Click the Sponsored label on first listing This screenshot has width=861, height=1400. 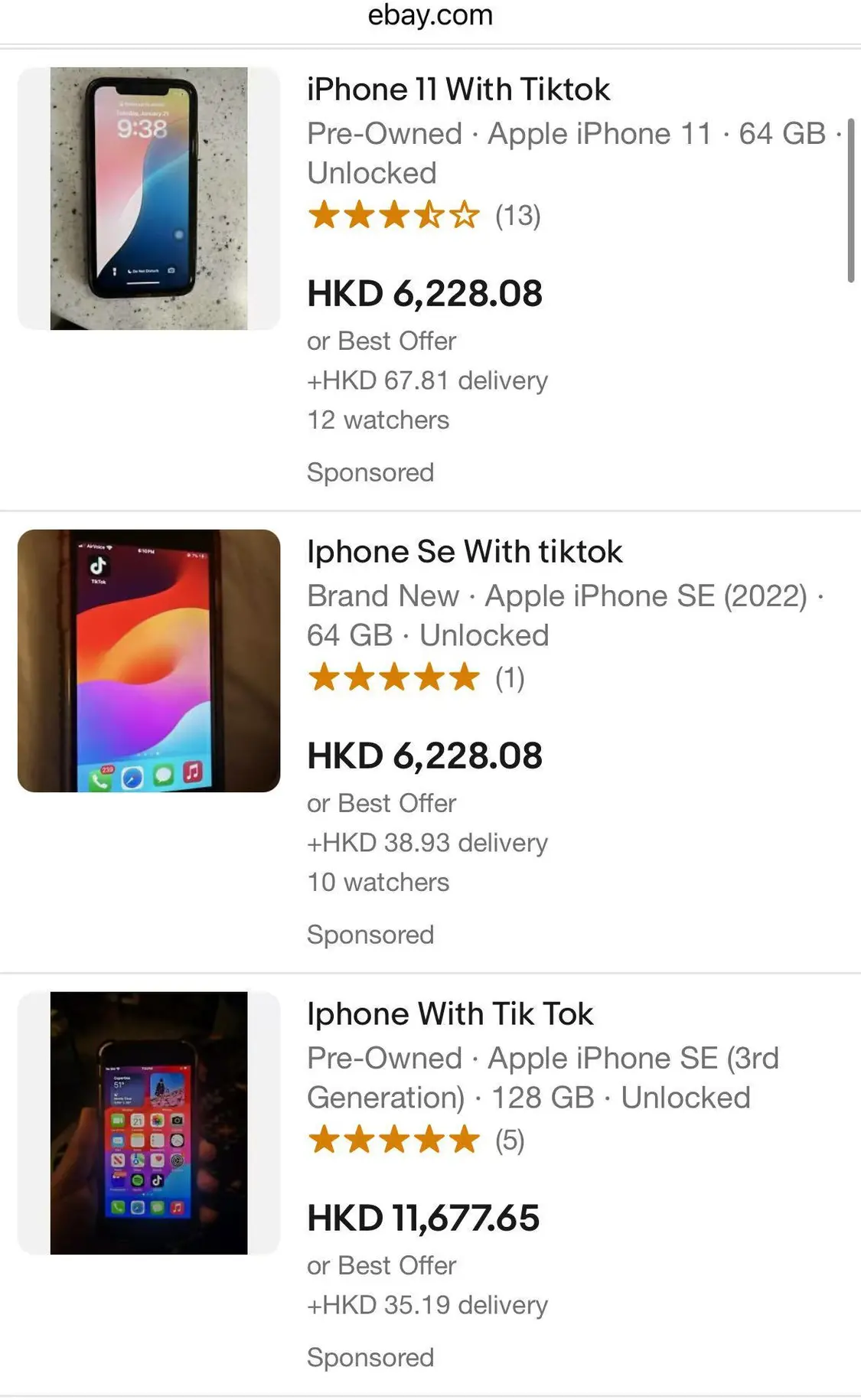point(370,472)
